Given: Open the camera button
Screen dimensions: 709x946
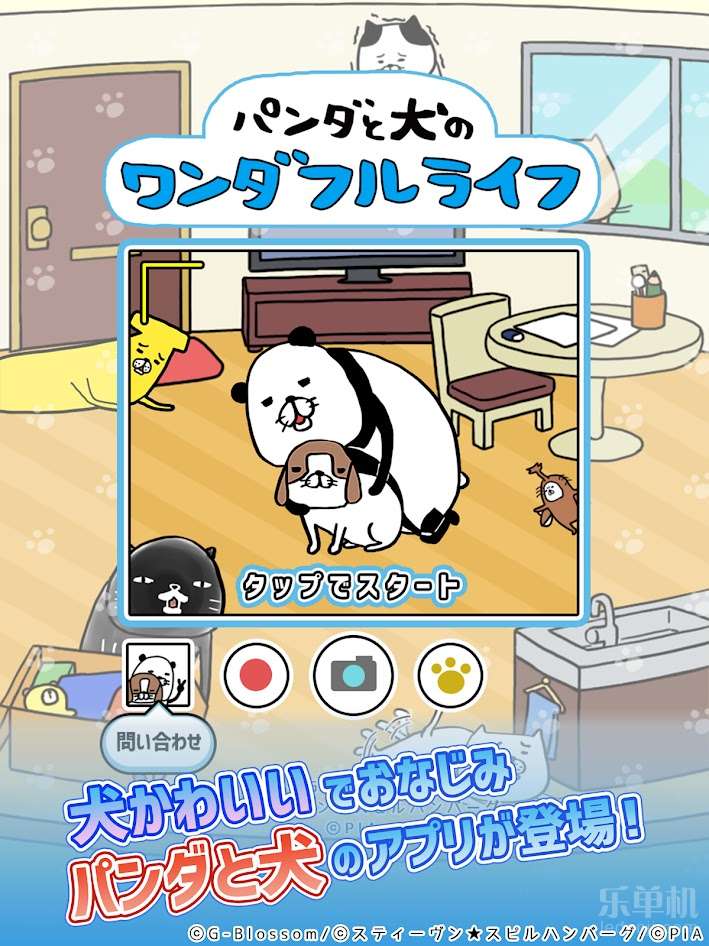Looking at the screenshot, I should pyautogui.click(x=354, y=674).
